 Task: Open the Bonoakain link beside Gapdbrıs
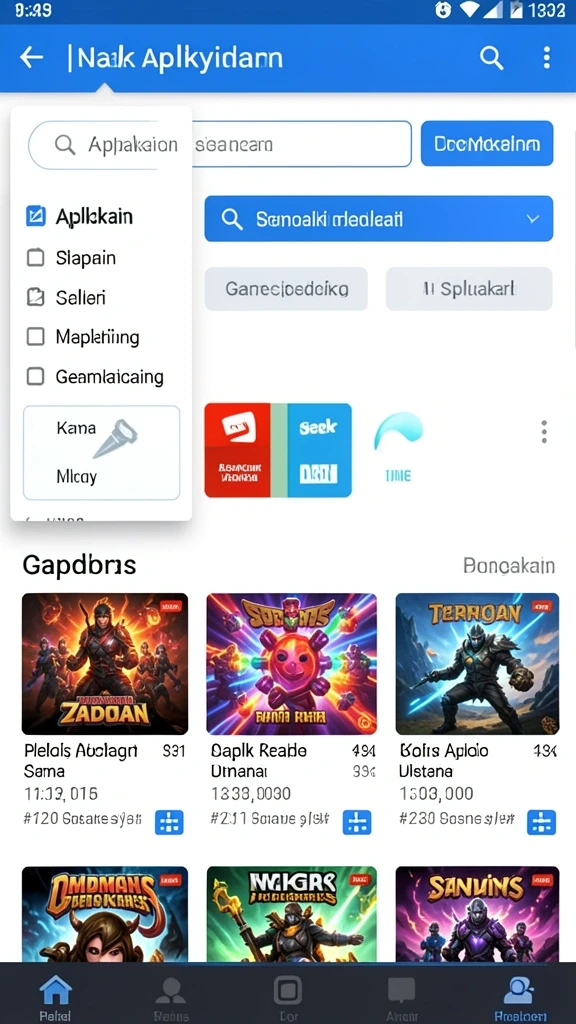(509, 566)
